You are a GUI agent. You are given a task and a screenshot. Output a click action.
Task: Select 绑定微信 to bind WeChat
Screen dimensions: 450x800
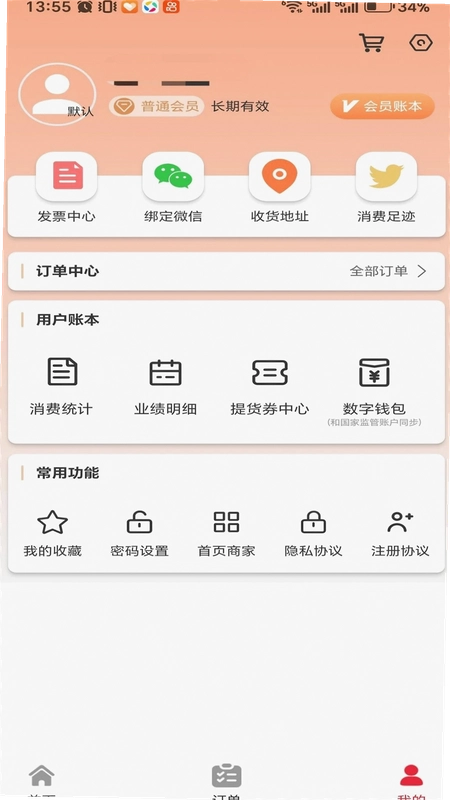click(173, 188)
